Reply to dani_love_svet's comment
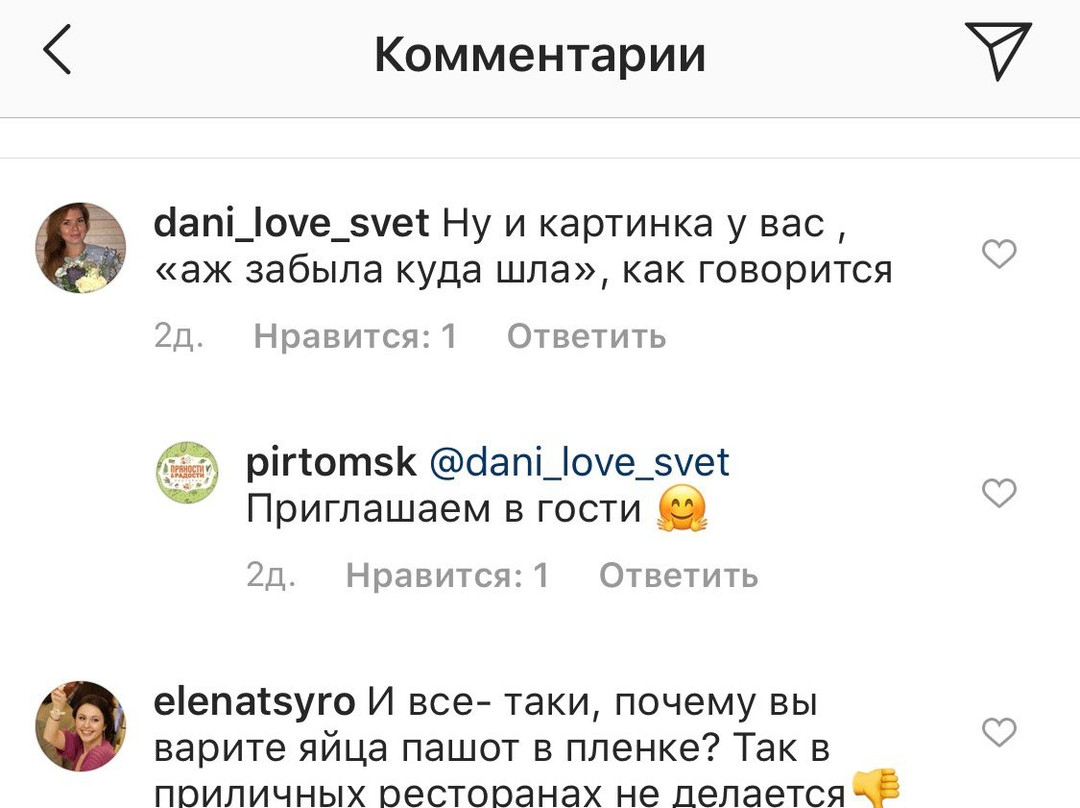This screenshot has height=808, width=1080. 586,337
